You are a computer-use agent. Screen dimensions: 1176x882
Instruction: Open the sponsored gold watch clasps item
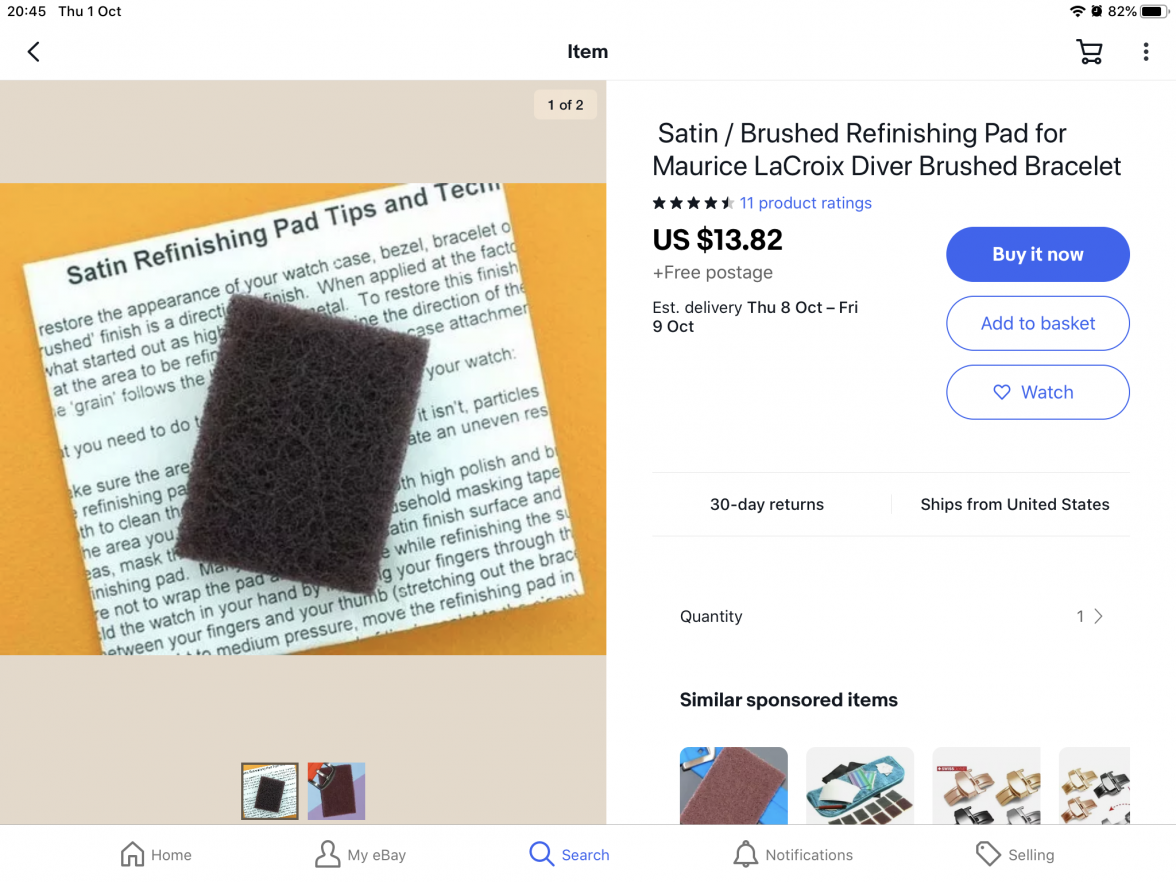click(x=986, y=786)
